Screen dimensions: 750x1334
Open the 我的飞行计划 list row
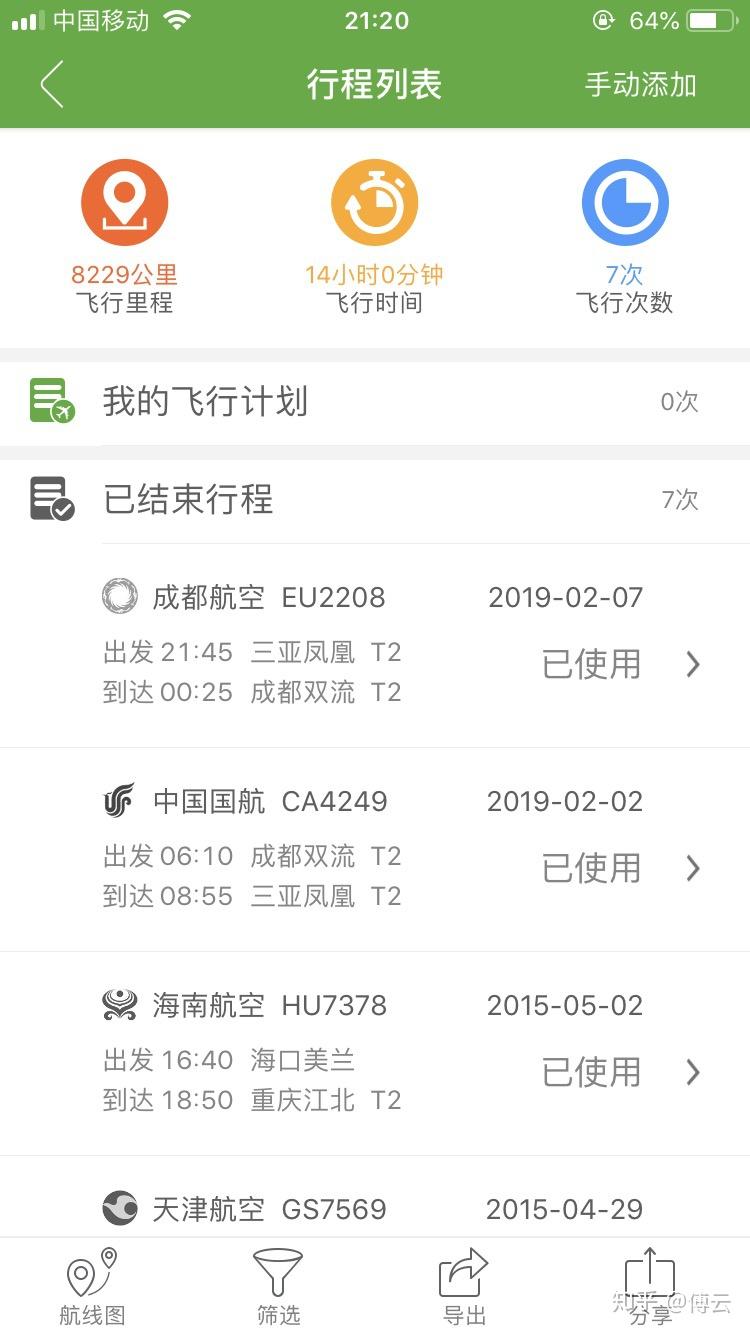tap(375, 402)
